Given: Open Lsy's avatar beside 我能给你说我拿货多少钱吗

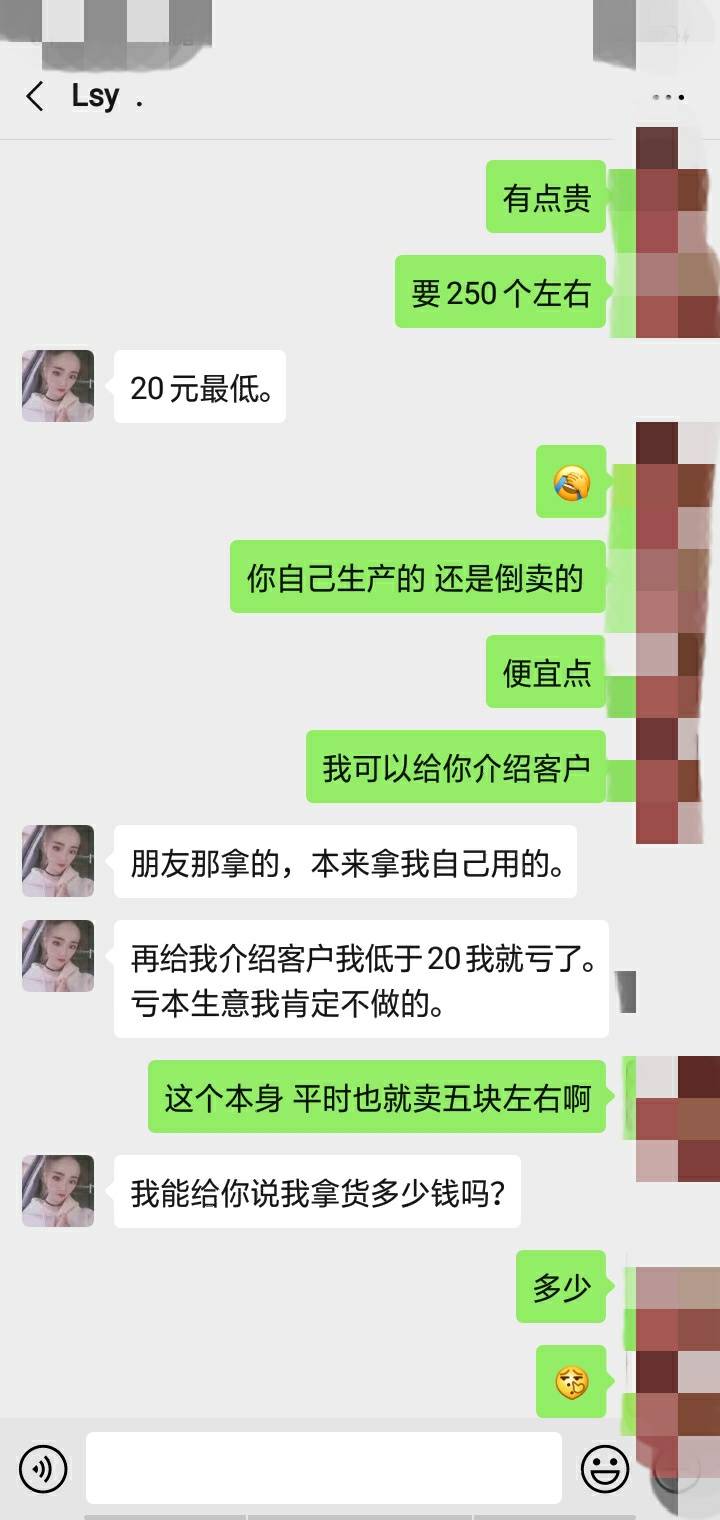Looking at the screenshot, I should point(58,1191).
